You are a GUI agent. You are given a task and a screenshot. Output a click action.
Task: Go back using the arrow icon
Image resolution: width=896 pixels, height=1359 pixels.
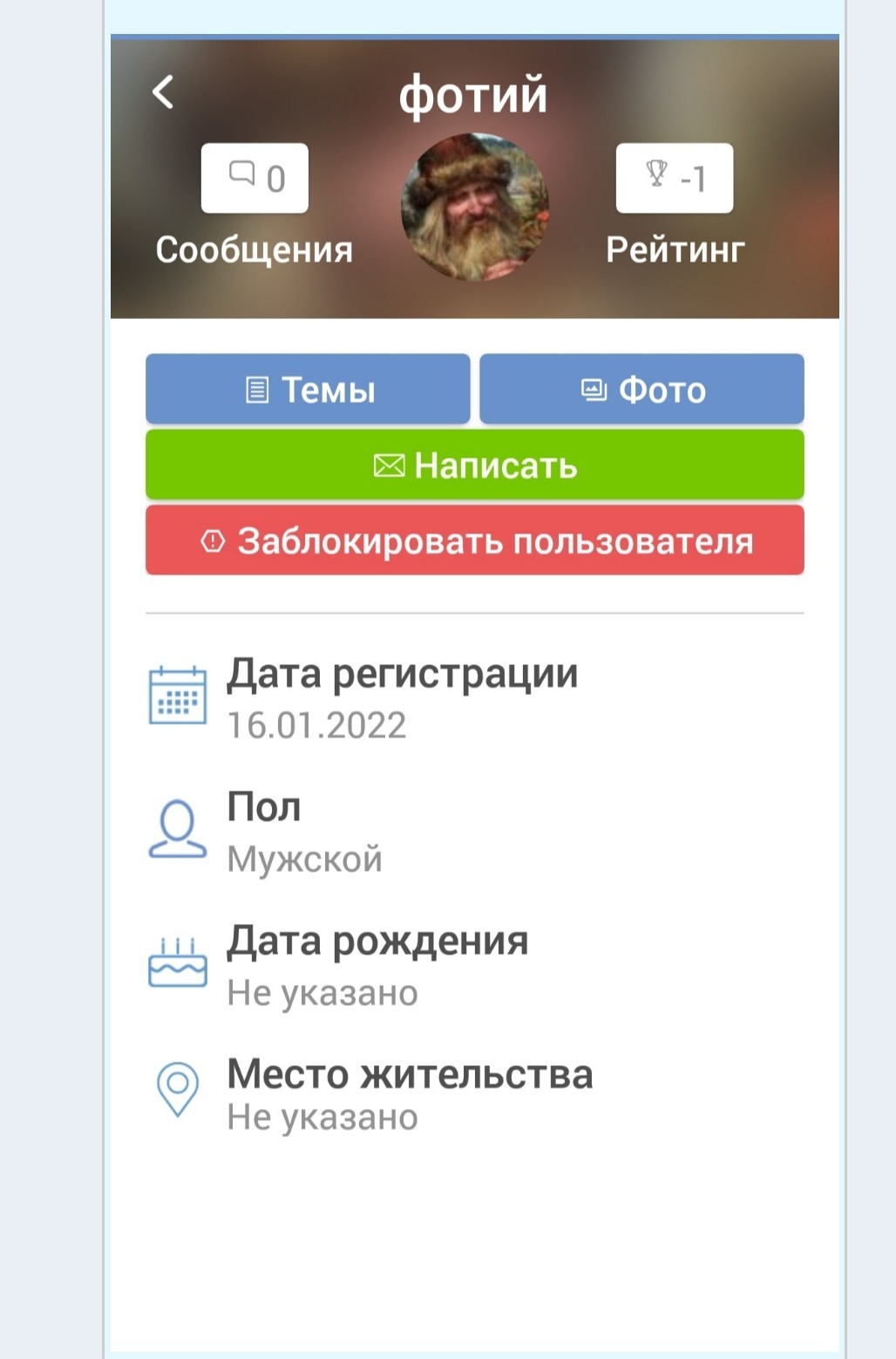(x=163, y=92)
